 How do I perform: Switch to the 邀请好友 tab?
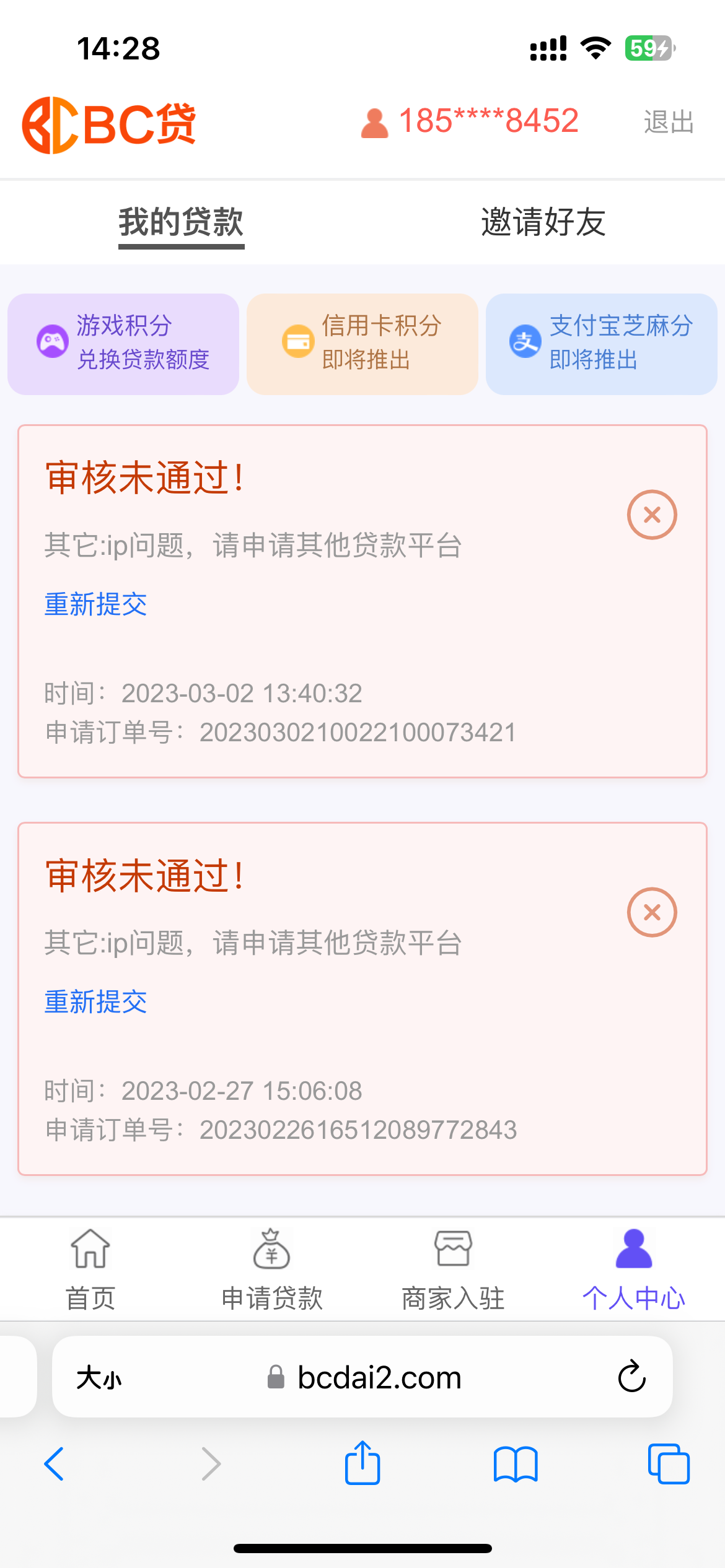(543, 222)
